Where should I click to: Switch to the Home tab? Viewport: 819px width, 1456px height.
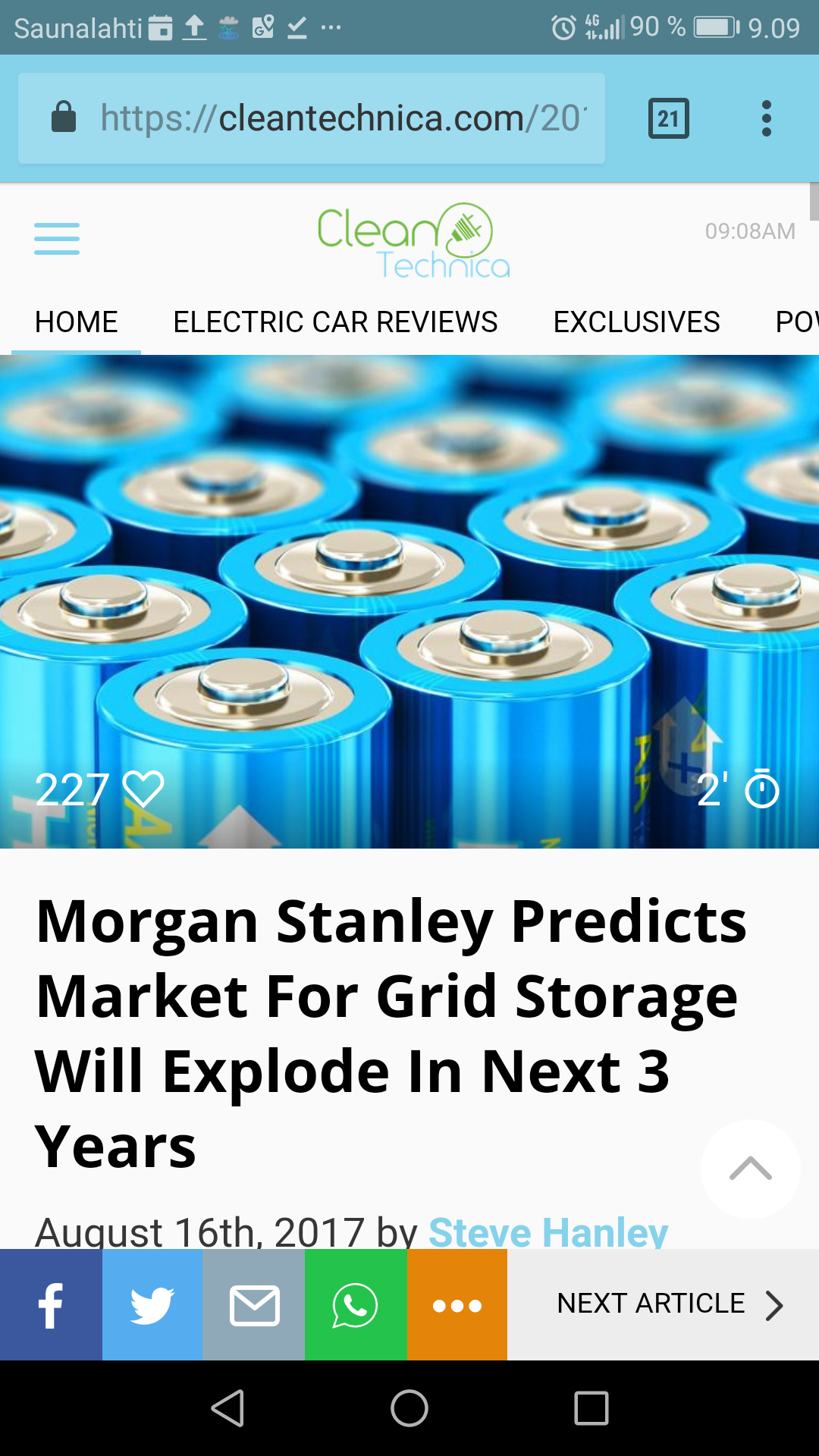click(76, 322)
